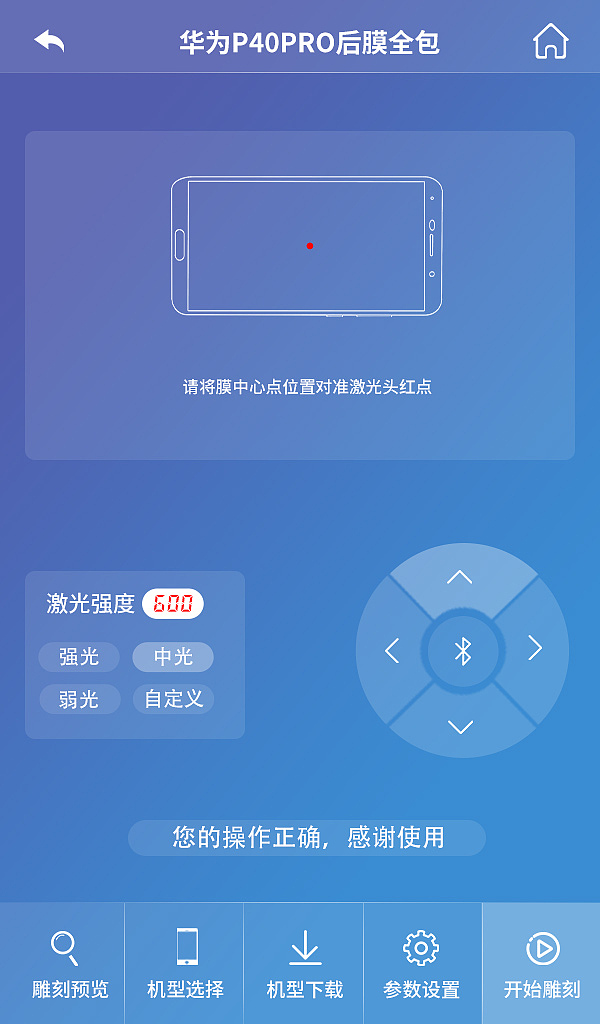
Task: Select 弱光 laser strength
Action: tap(79, 699)
